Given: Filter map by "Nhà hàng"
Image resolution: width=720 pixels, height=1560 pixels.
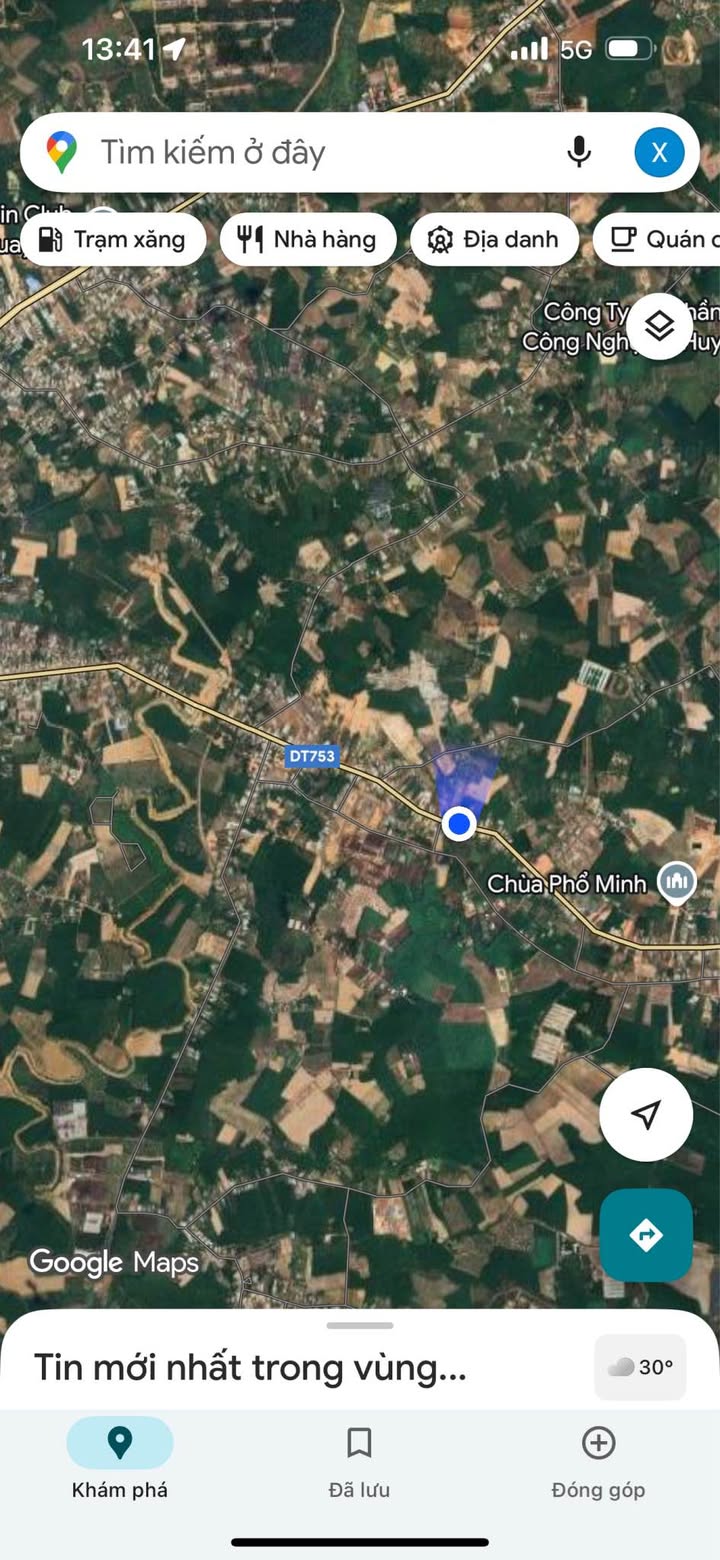Looking at the screenshot, I should (308, 240).
